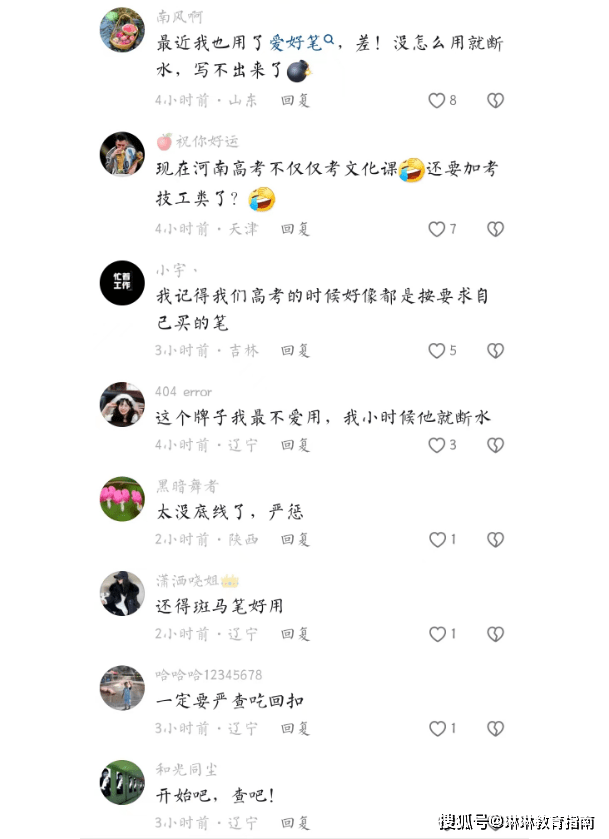Like 黑暗舞者's comment

pyautogui.click(x=436, y=539)
